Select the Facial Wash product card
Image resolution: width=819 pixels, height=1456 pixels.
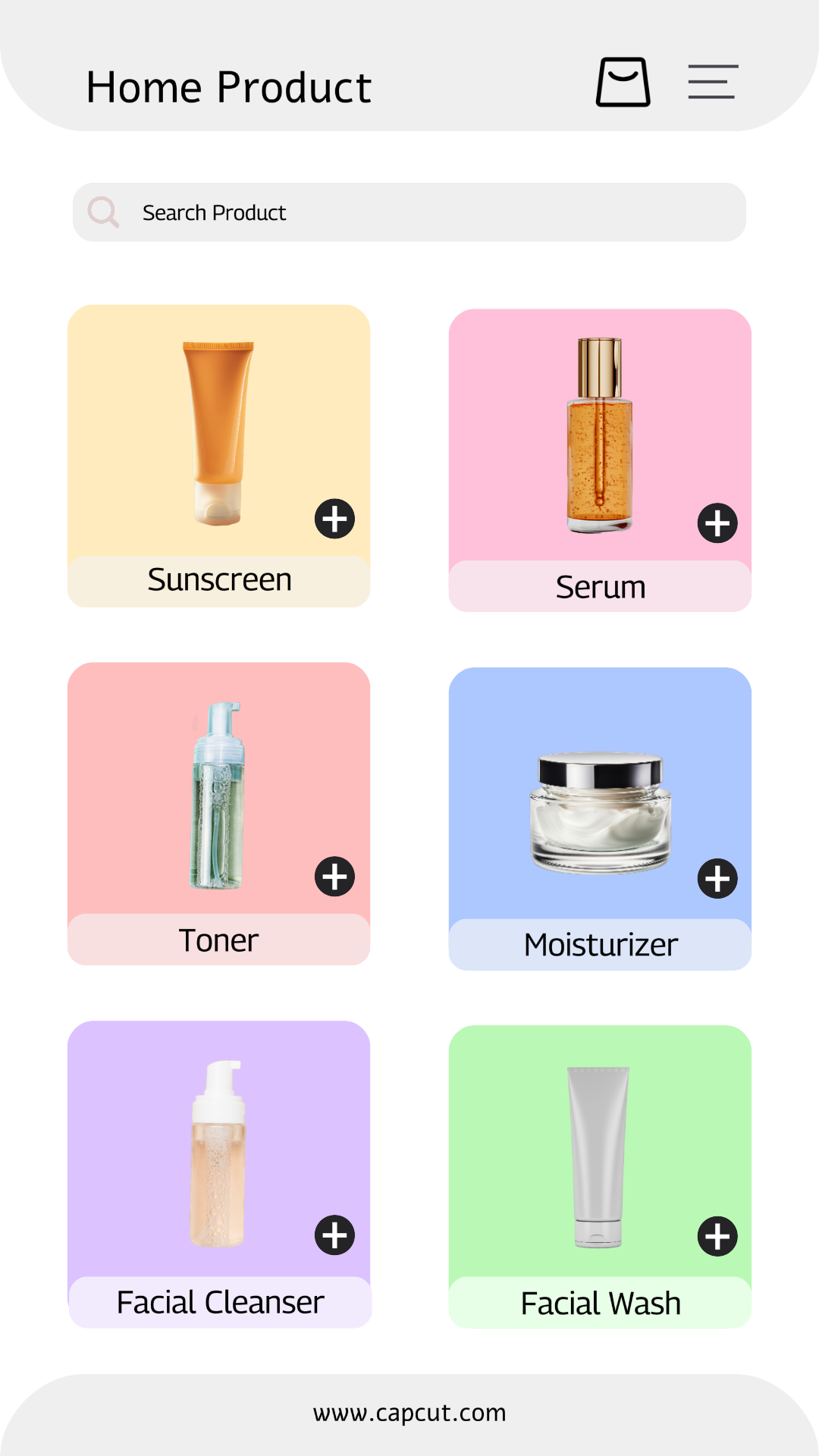coord(600,1156)
